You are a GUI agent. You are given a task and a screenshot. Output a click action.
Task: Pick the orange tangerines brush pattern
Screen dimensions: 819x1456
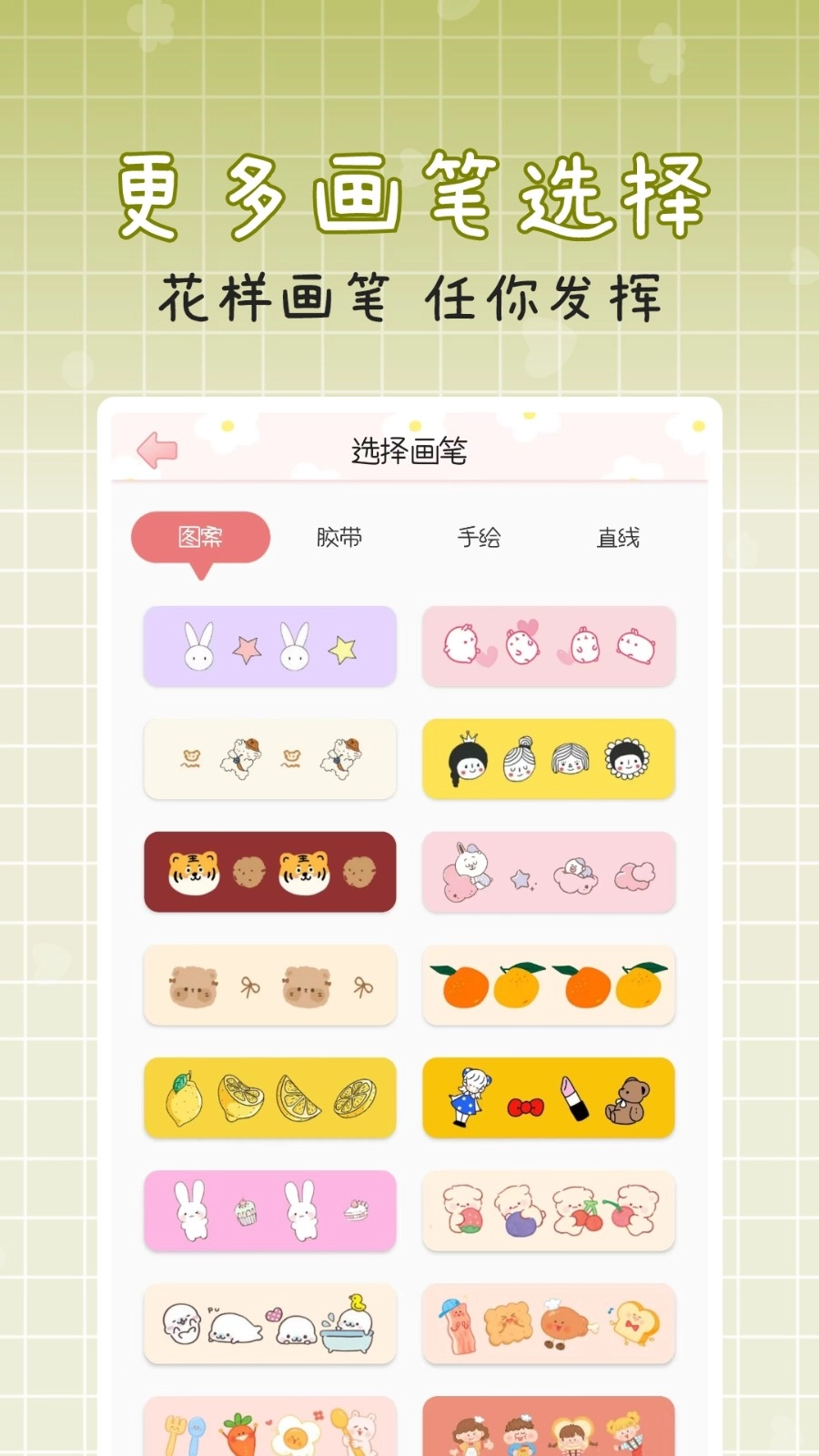pyautogui.click(x=548, y=986)
